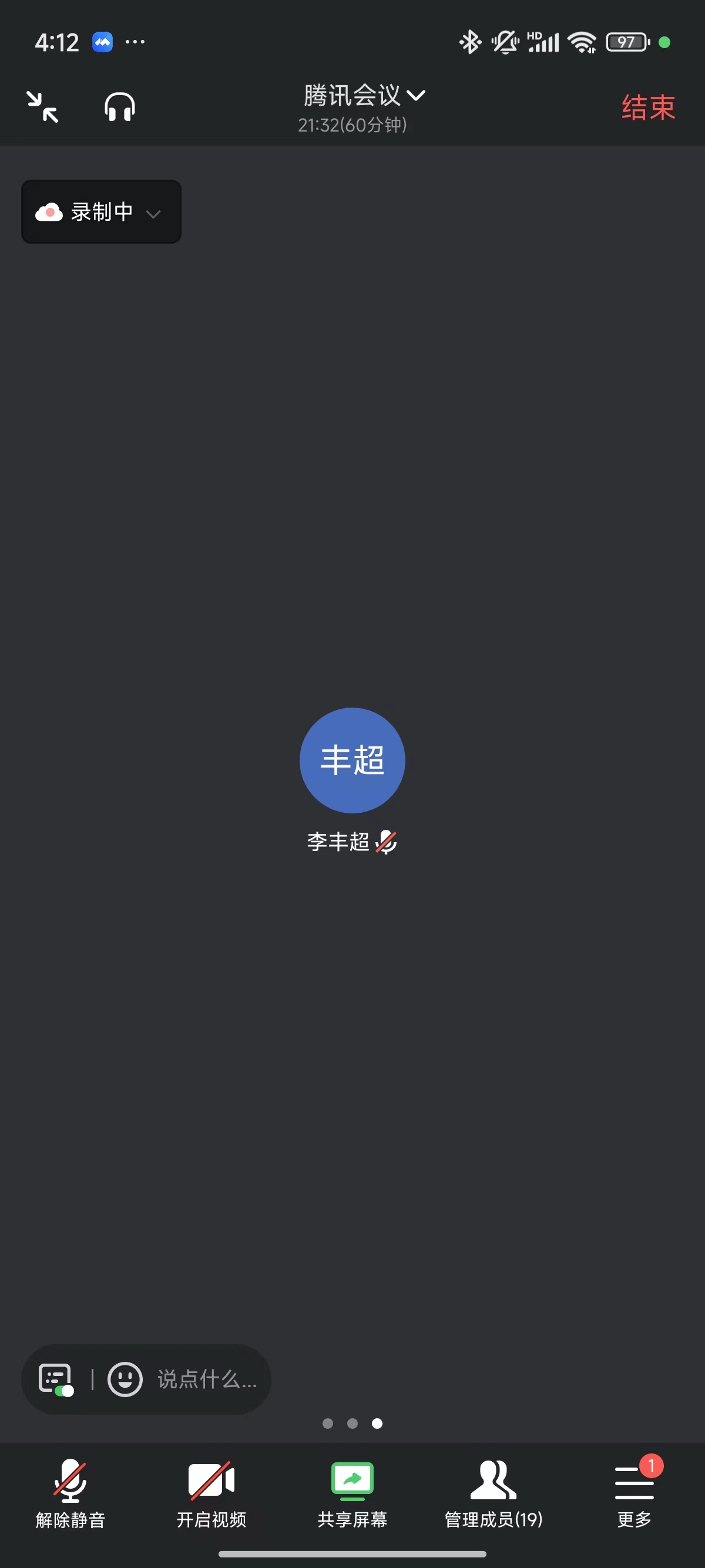This screenshot has width=705, height=1568.
Task: Jump to the first page indicator dot
Action: [328, 1423]
